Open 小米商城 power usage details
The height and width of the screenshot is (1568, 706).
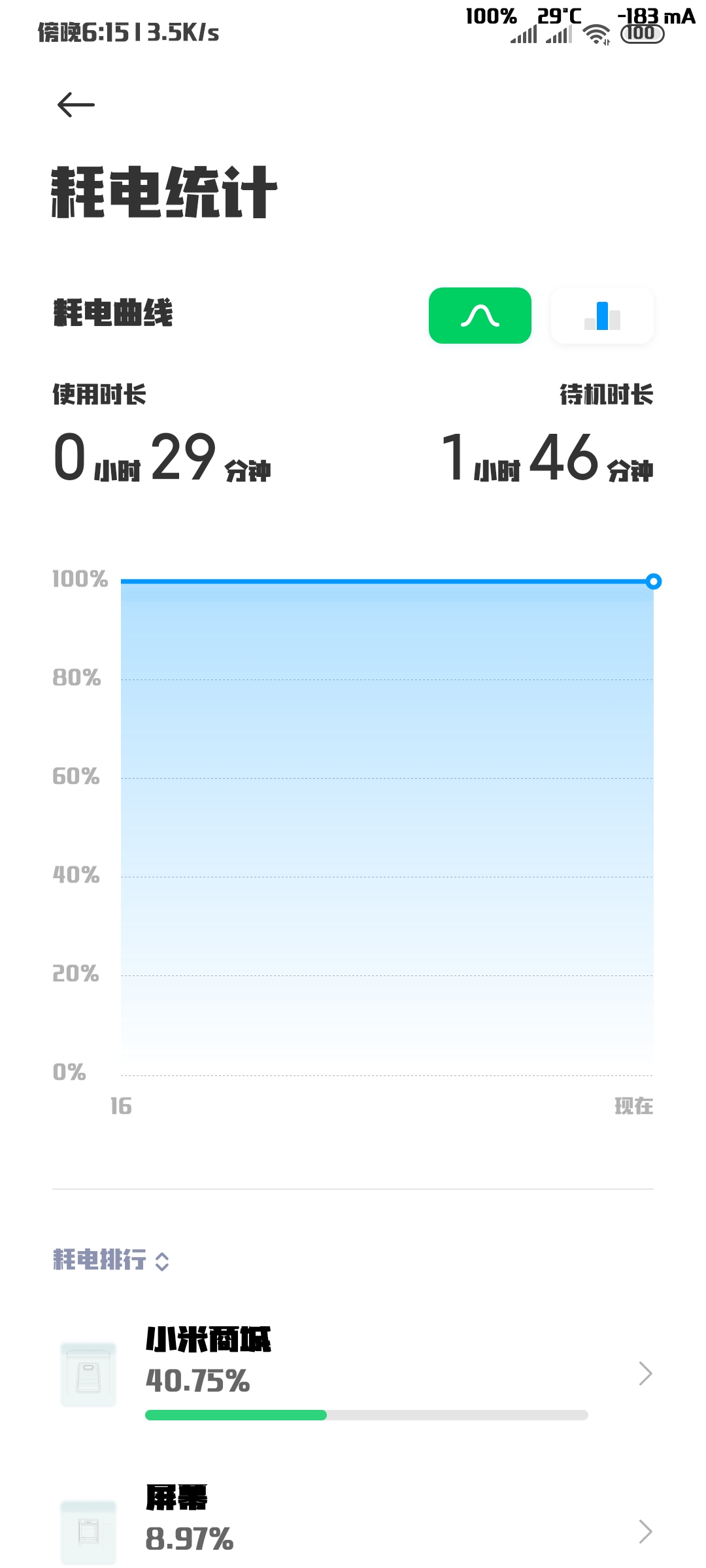point(353,1373)
